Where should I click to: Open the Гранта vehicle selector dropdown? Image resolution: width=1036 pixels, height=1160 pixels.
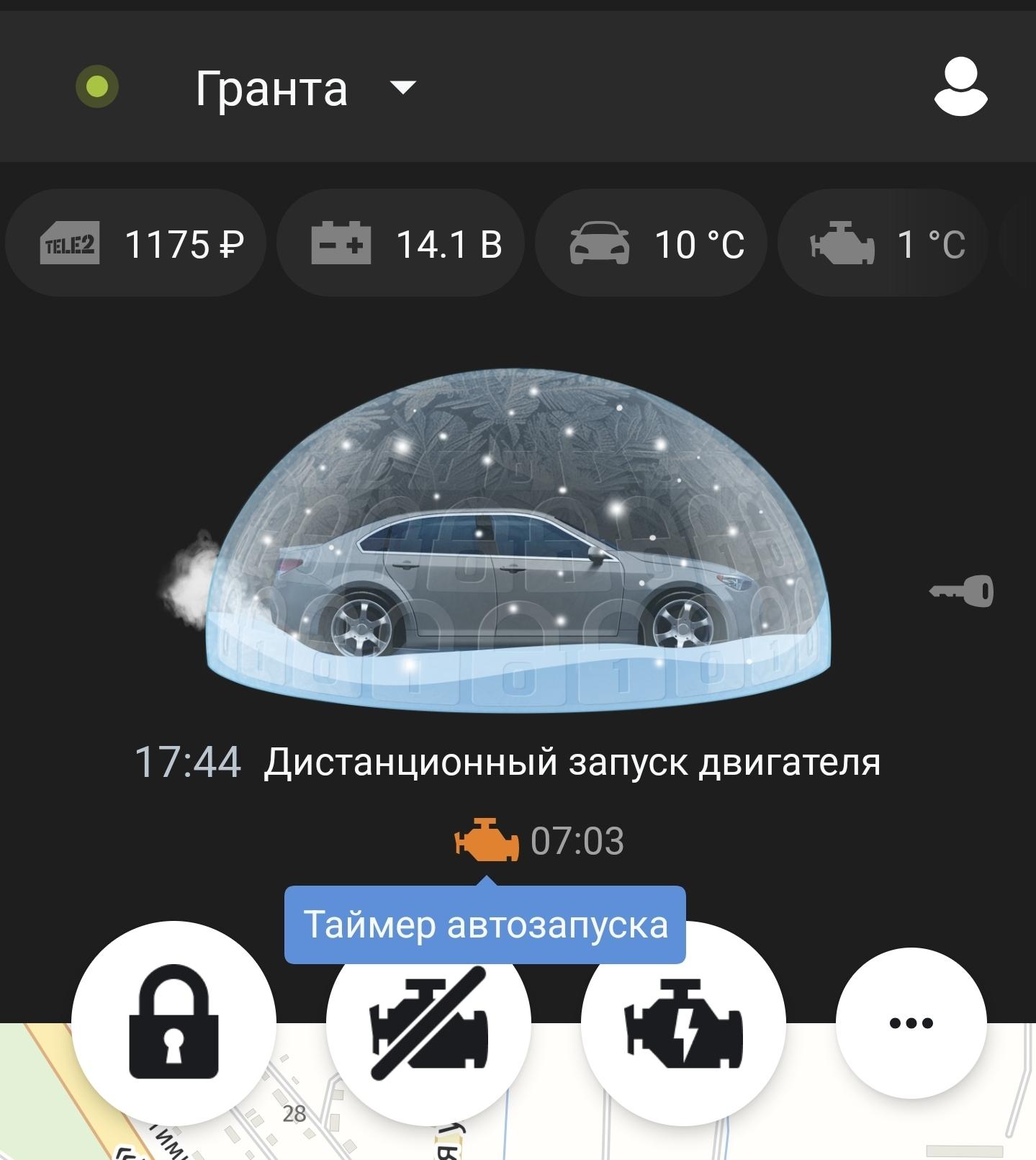point(306,89)
